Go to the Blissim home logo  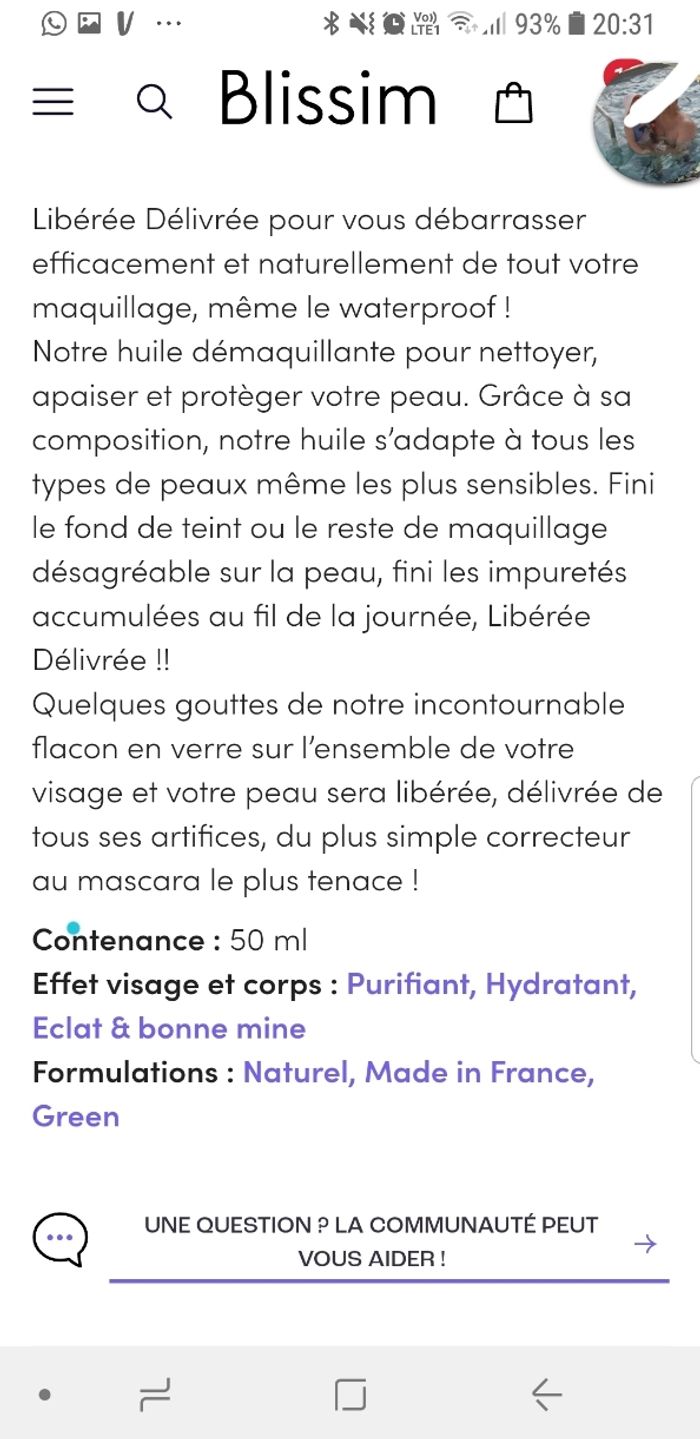point(328,99)
